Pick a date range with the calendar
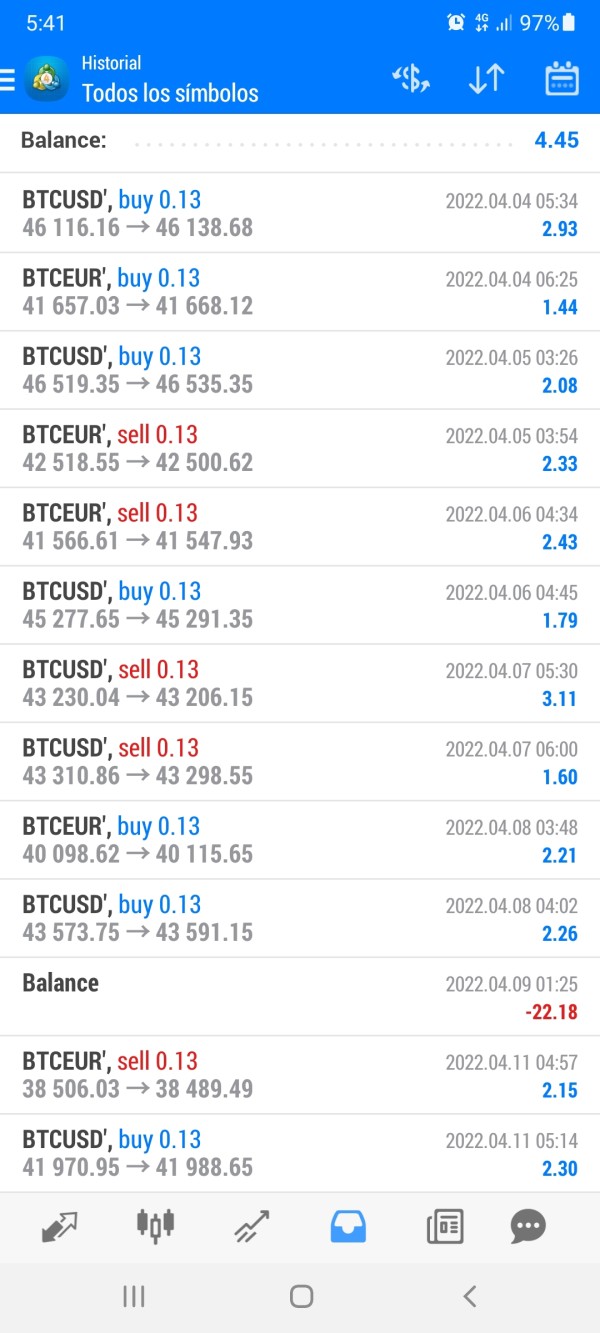The image size is (600, 1333). 562,79
